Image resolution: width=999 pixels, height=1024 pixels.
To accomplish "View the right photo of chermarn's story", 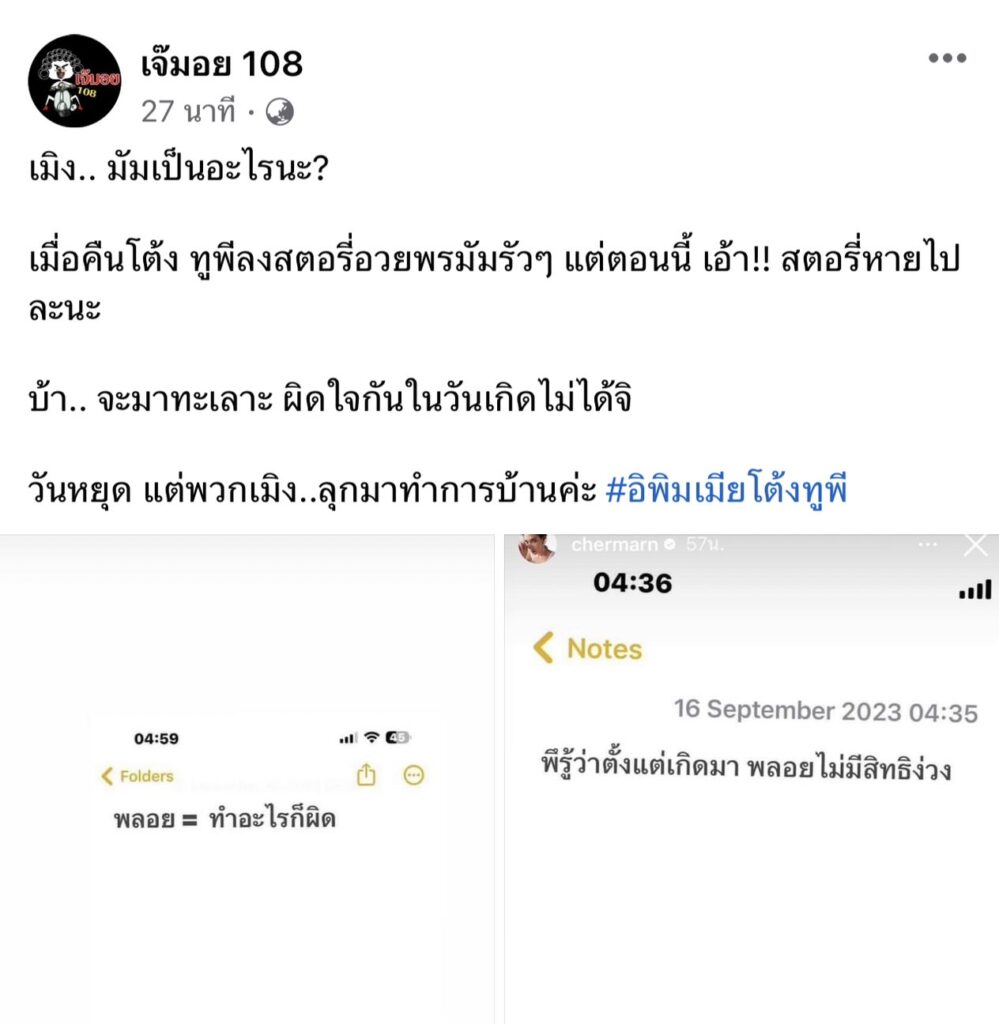I will pos(751,780).
